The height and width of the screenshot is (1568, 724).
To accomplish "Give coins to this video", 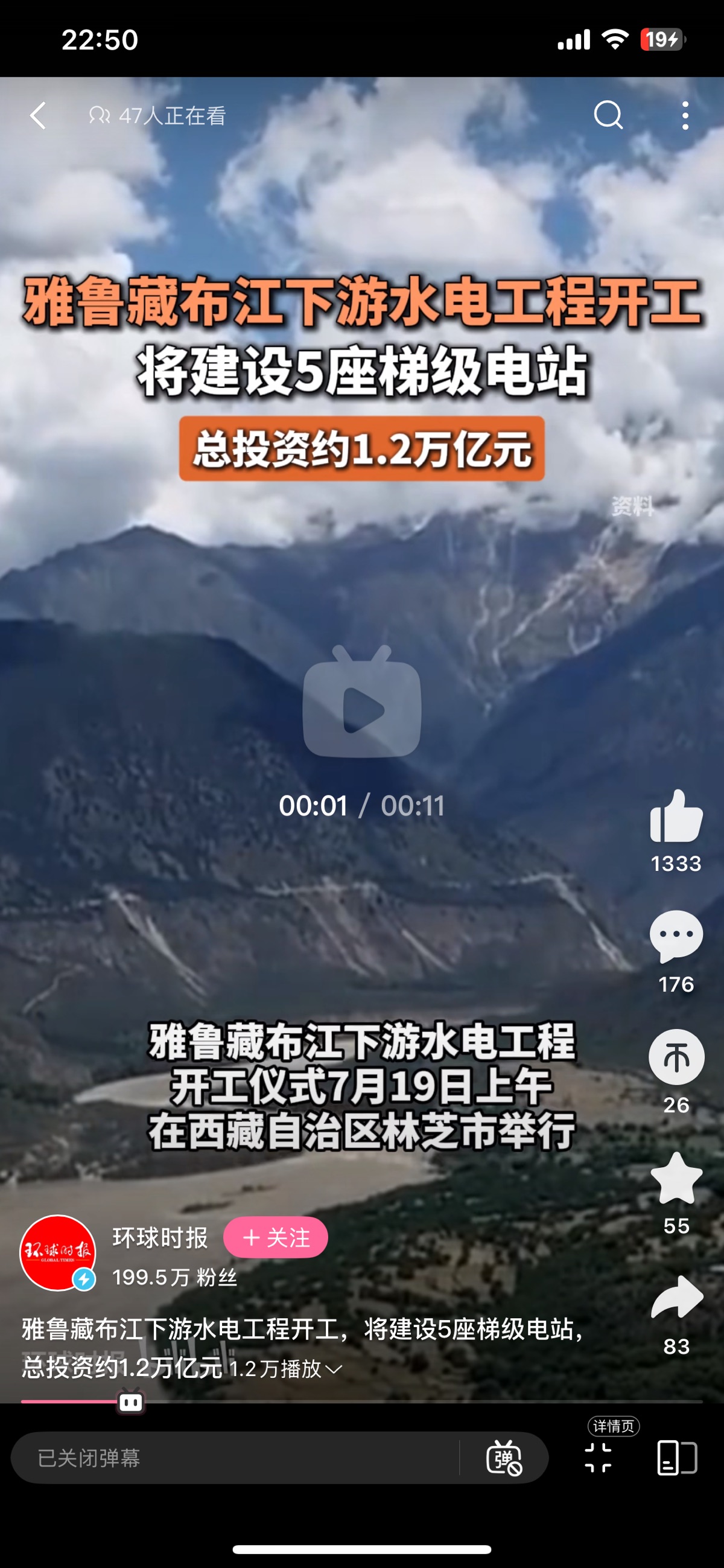I will pyautogui.click(x=676, y=1057).
